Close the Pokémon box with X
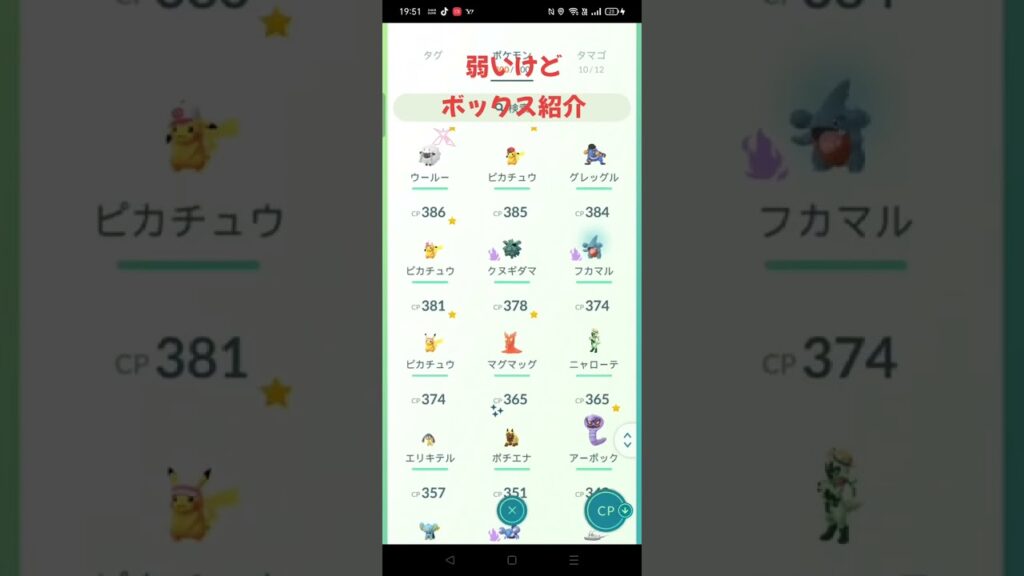The image size is (1024, 576). [x=512, y=510]
